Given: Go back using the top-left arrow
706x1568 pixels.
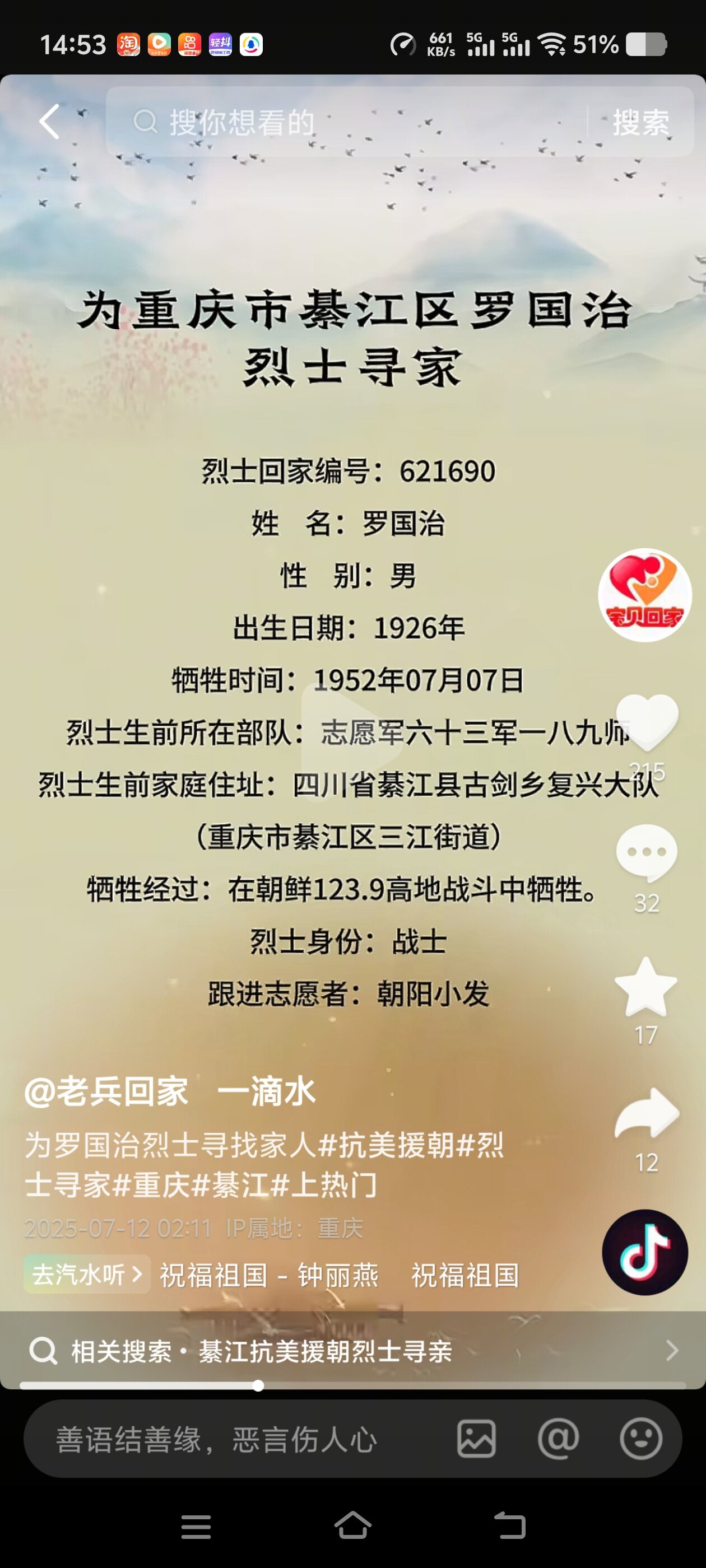Looking at the screenshot, I should pyautogui.click(x=50, y=122).
